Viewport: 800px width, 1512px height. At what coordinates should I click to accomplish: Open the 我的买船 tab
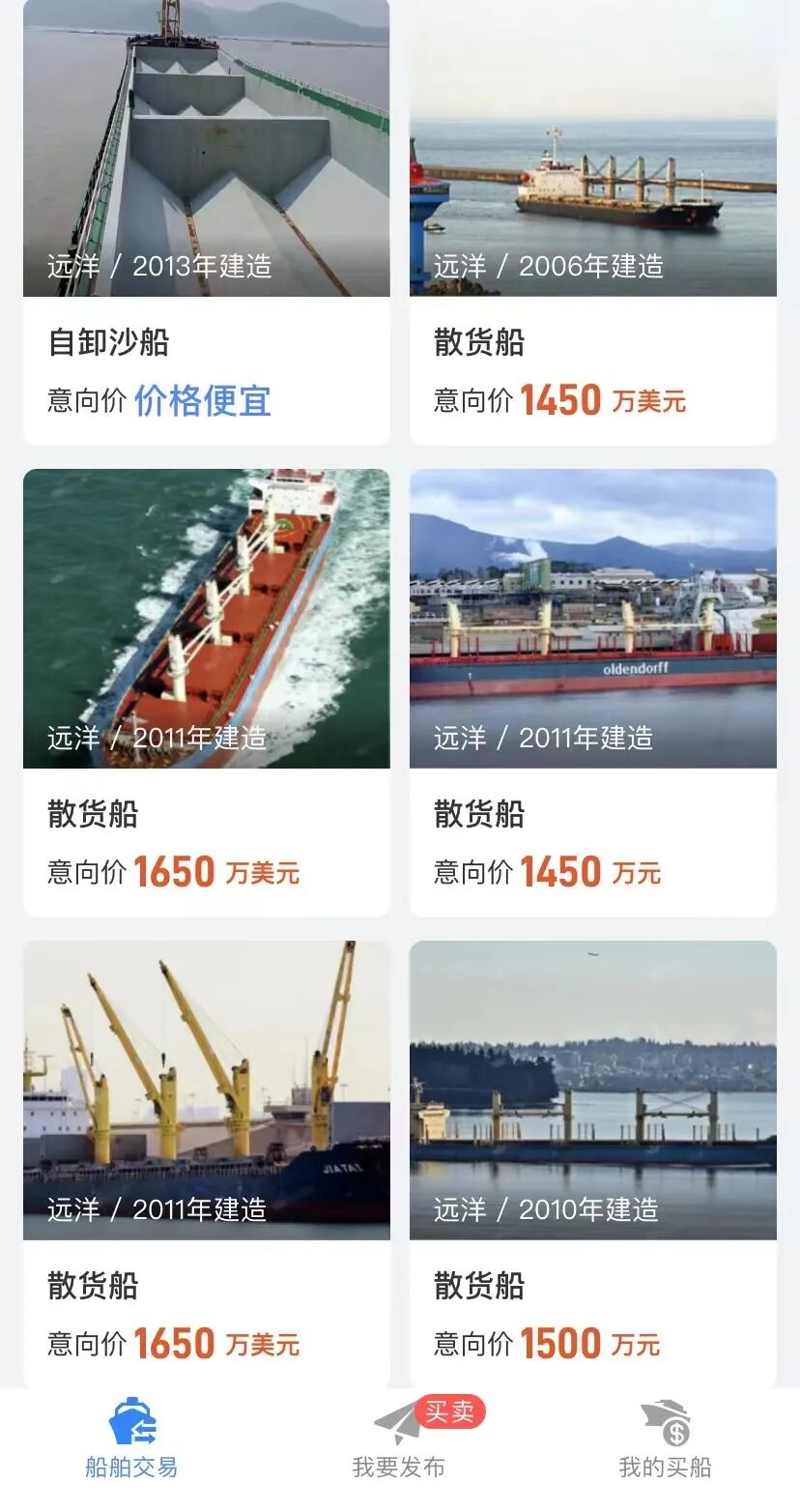666,1439
